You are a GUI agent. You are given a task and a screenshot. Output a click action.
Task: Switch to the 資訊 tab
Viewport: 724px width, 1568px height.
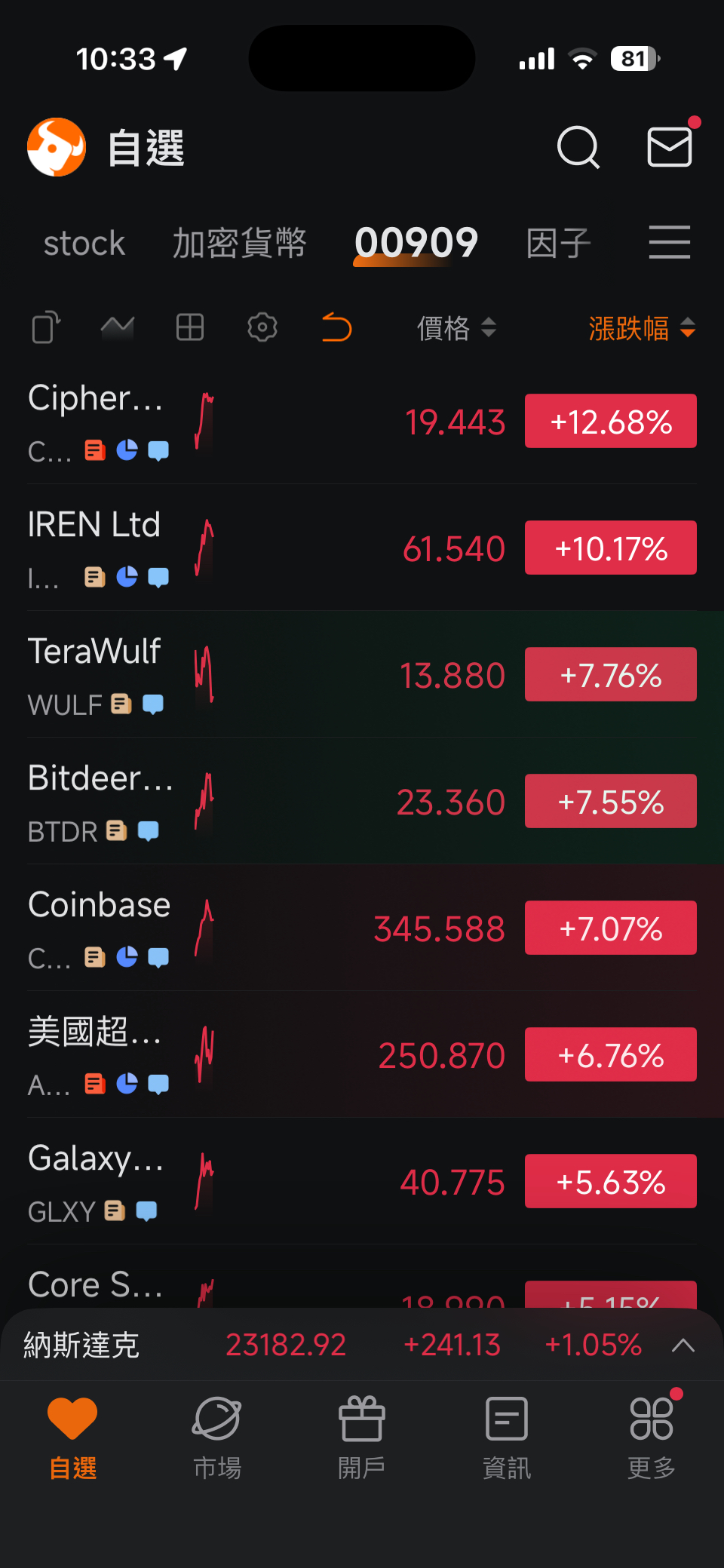(507, 1438)
